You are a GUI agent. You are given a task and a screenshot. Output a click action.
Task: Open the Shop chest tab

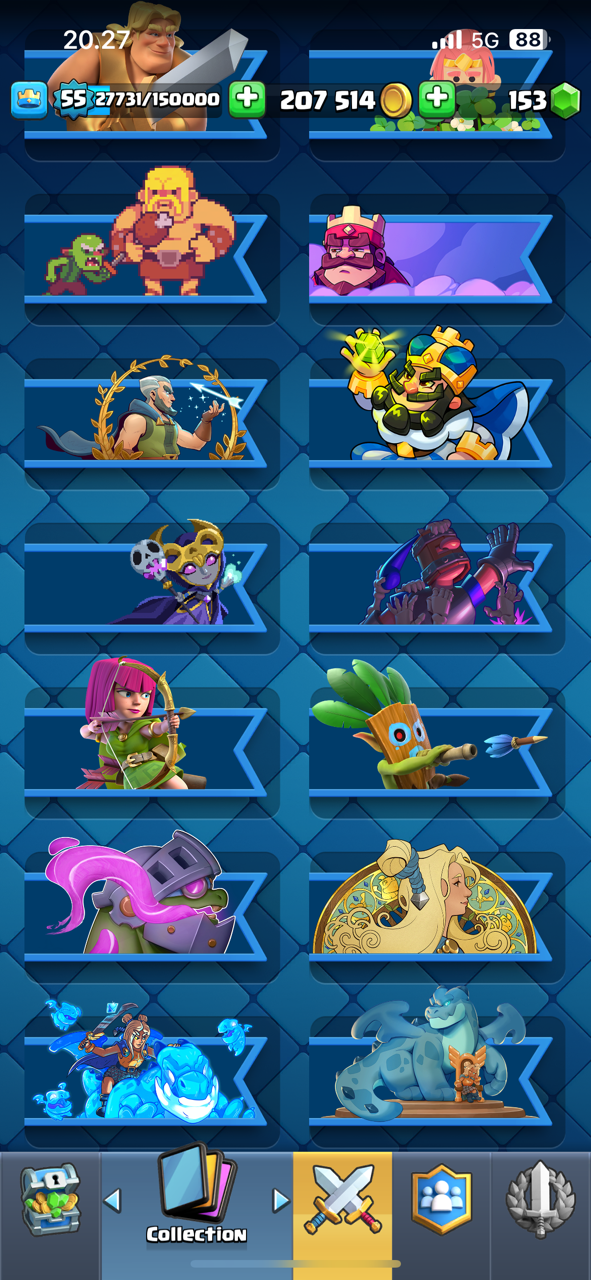(50, 1198)
